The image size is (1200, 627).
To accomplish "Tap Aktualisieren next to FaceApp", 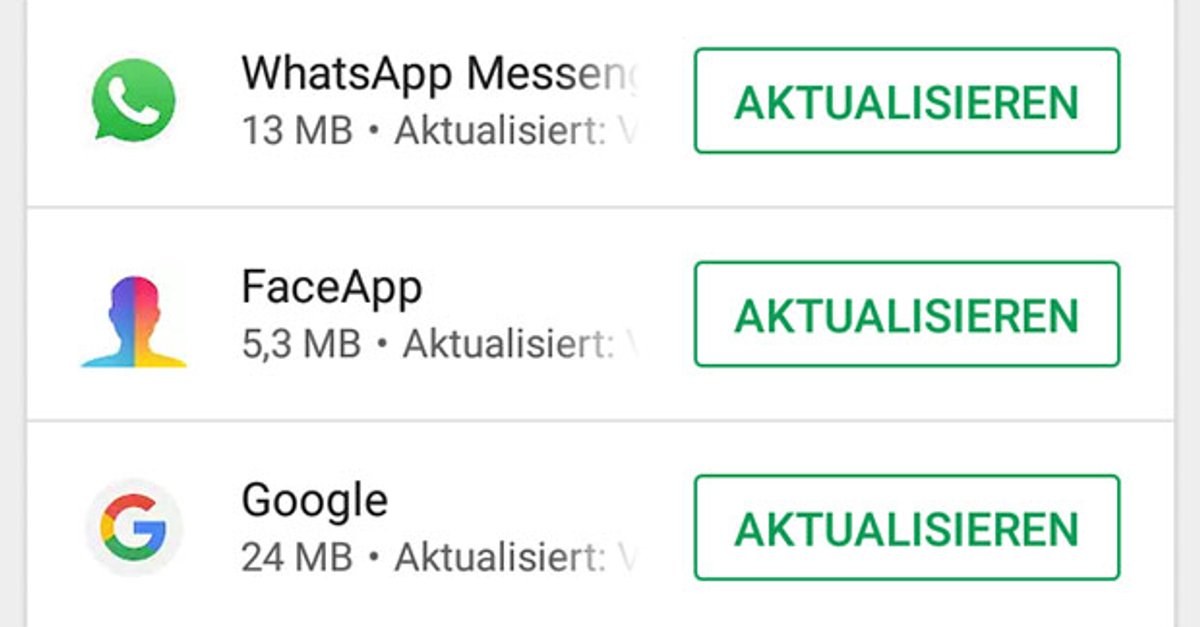I will pyautogui.click(x=906, y=315).
